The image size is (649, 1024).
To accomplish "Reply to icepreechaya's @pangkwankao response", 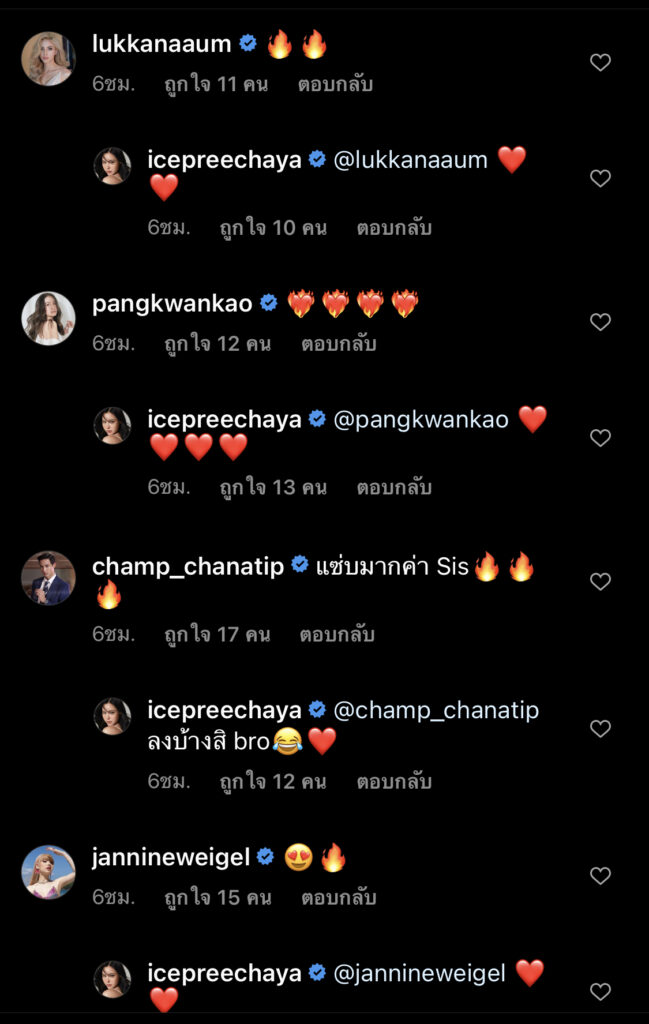I will (394, 488).
